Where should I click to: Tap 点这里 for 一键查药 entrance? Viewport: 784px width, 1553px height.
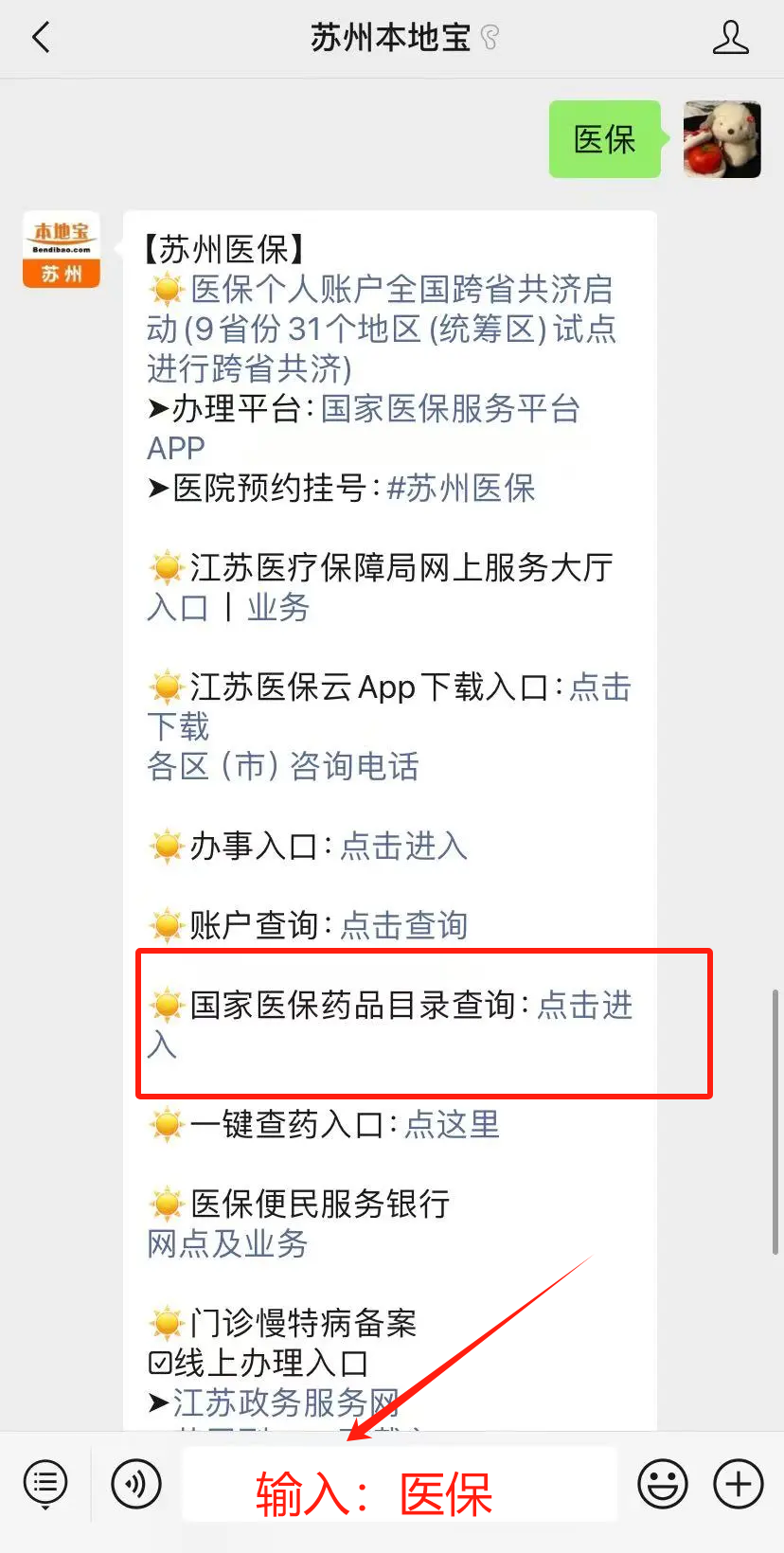[451, 1126]
